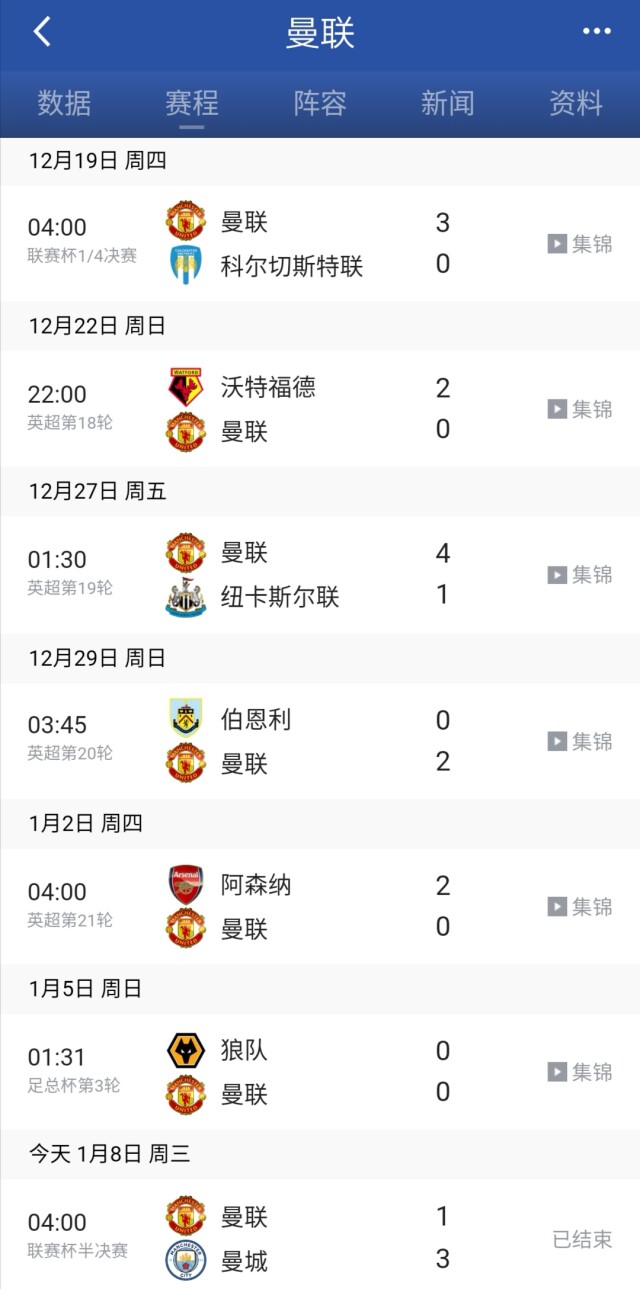
Task: View 集锦 for 阿森纳 vs 曼联
Action: (580, 907)
